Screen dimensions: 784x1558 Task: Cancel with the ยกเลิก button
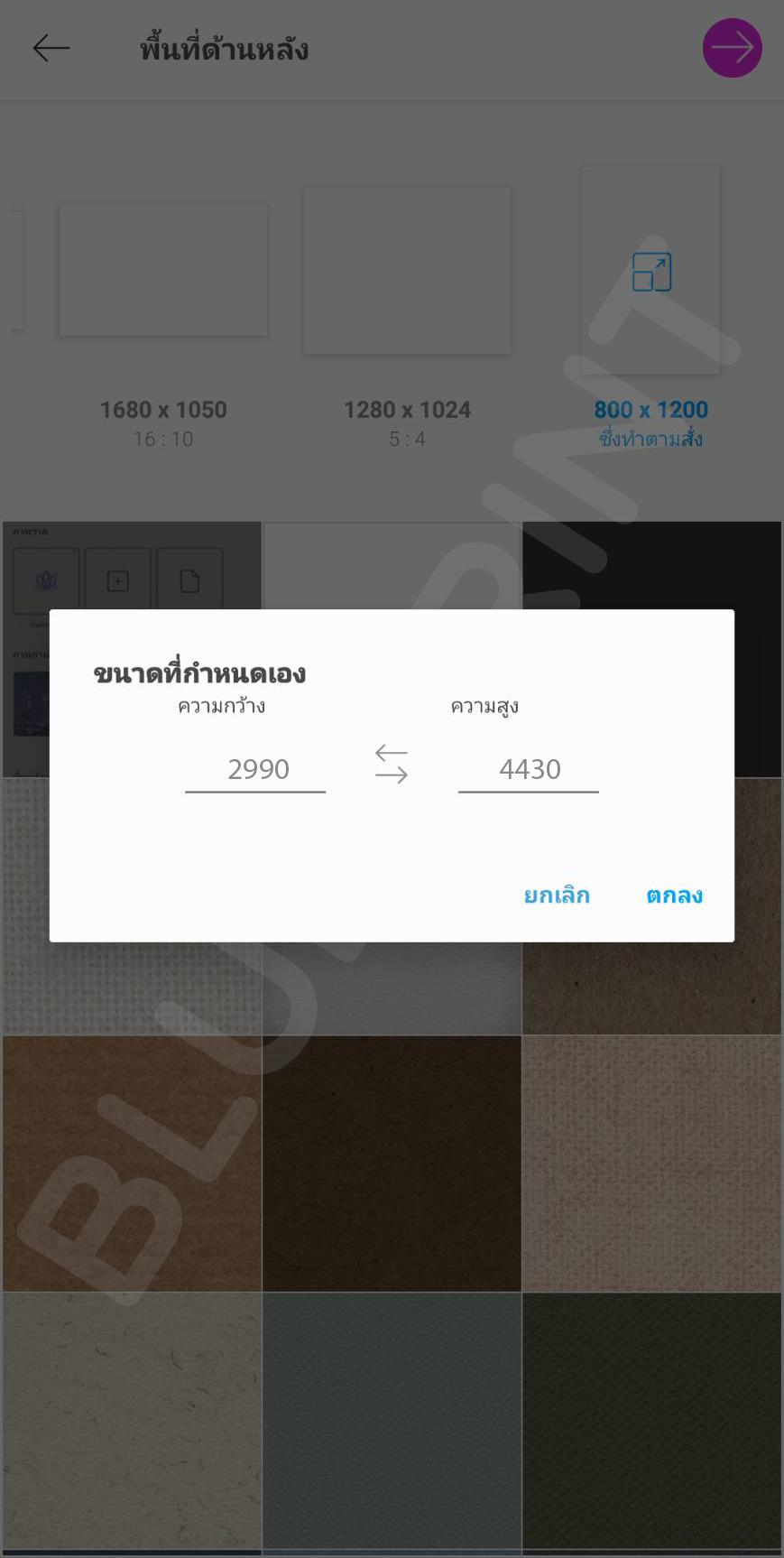coord(557,895)
